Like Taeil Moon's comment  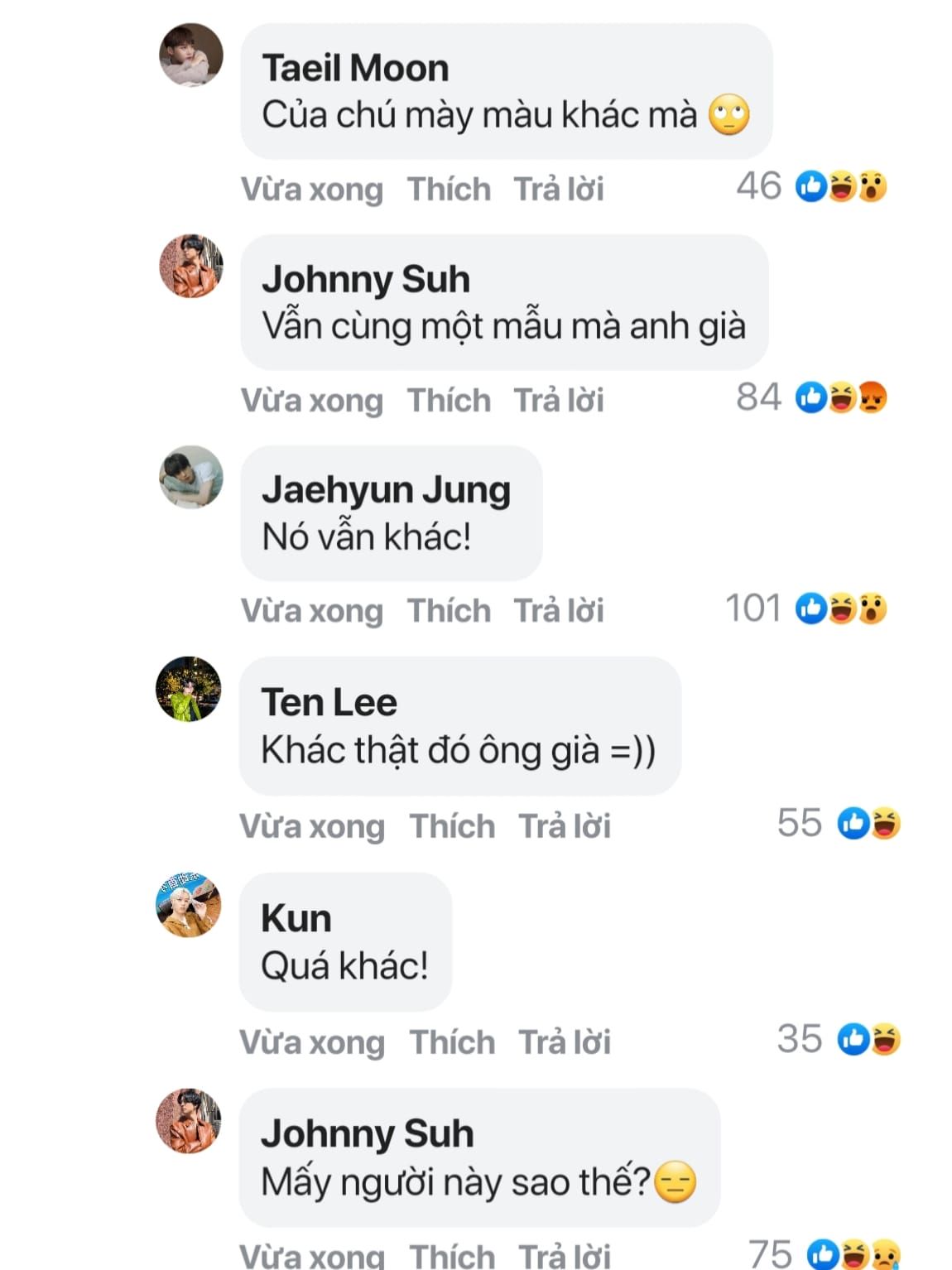448,190
